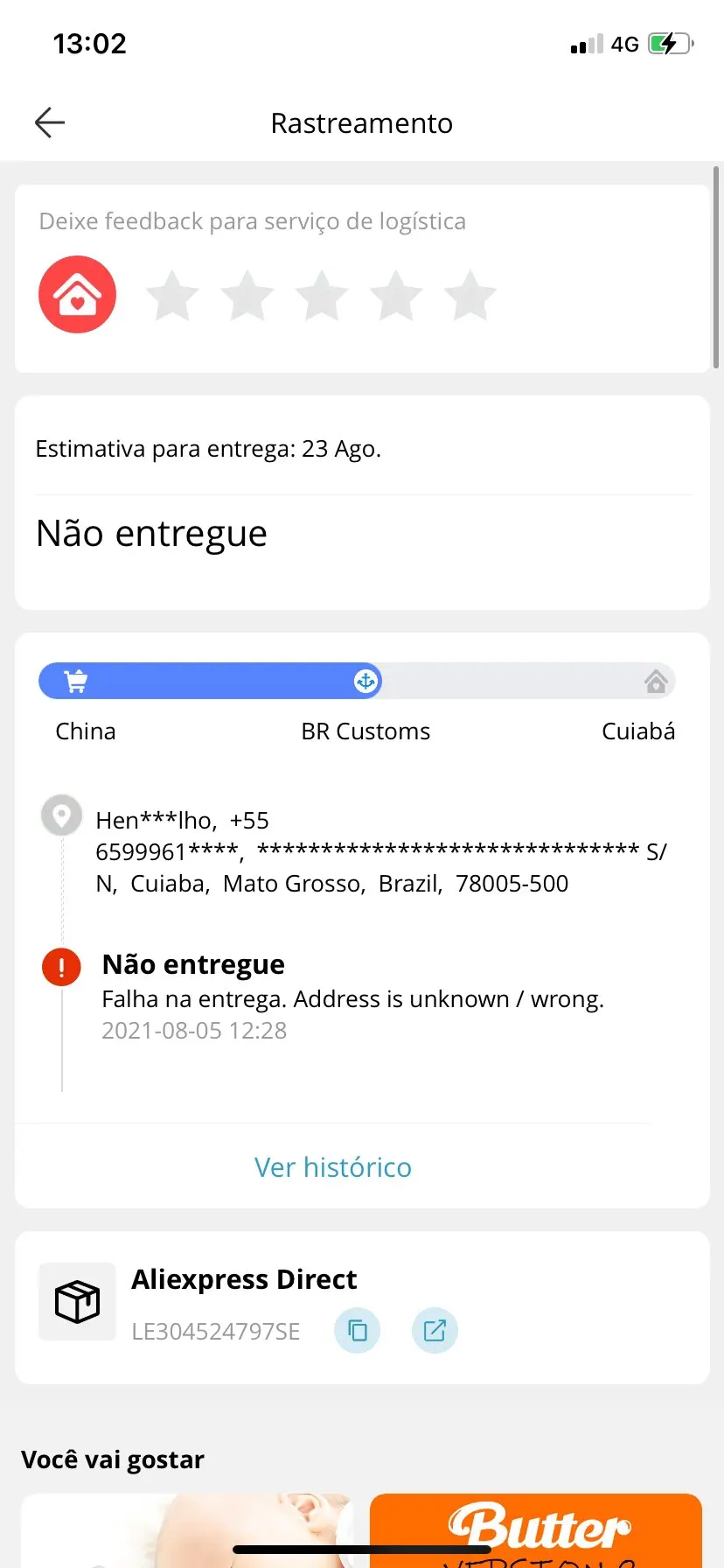Give the logistics service five stars
The width and height of the screenshot is (724, 1568).
pos(470,295)
